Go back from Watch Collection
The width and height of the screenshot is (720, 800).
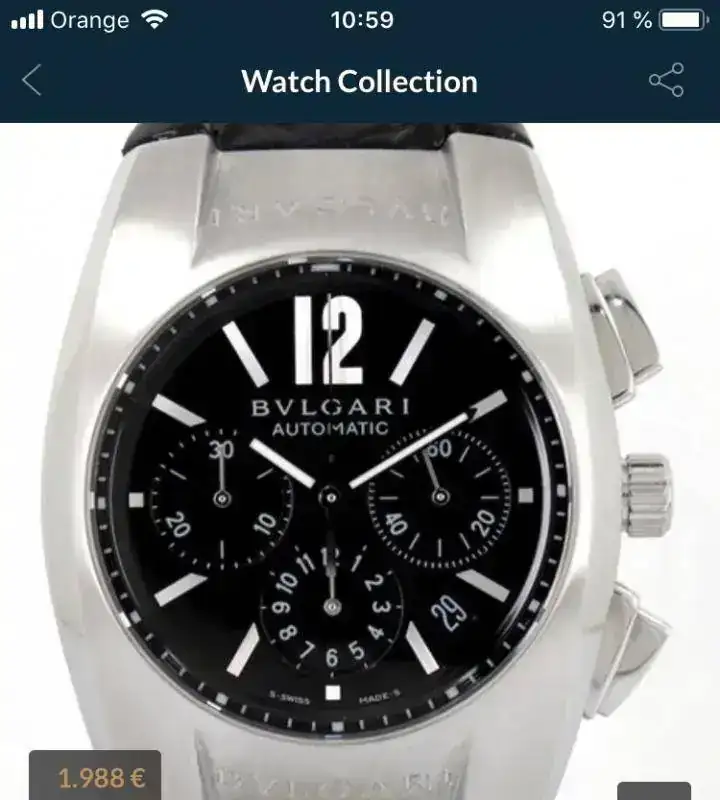pyautogui.click(x=32, y=81)
